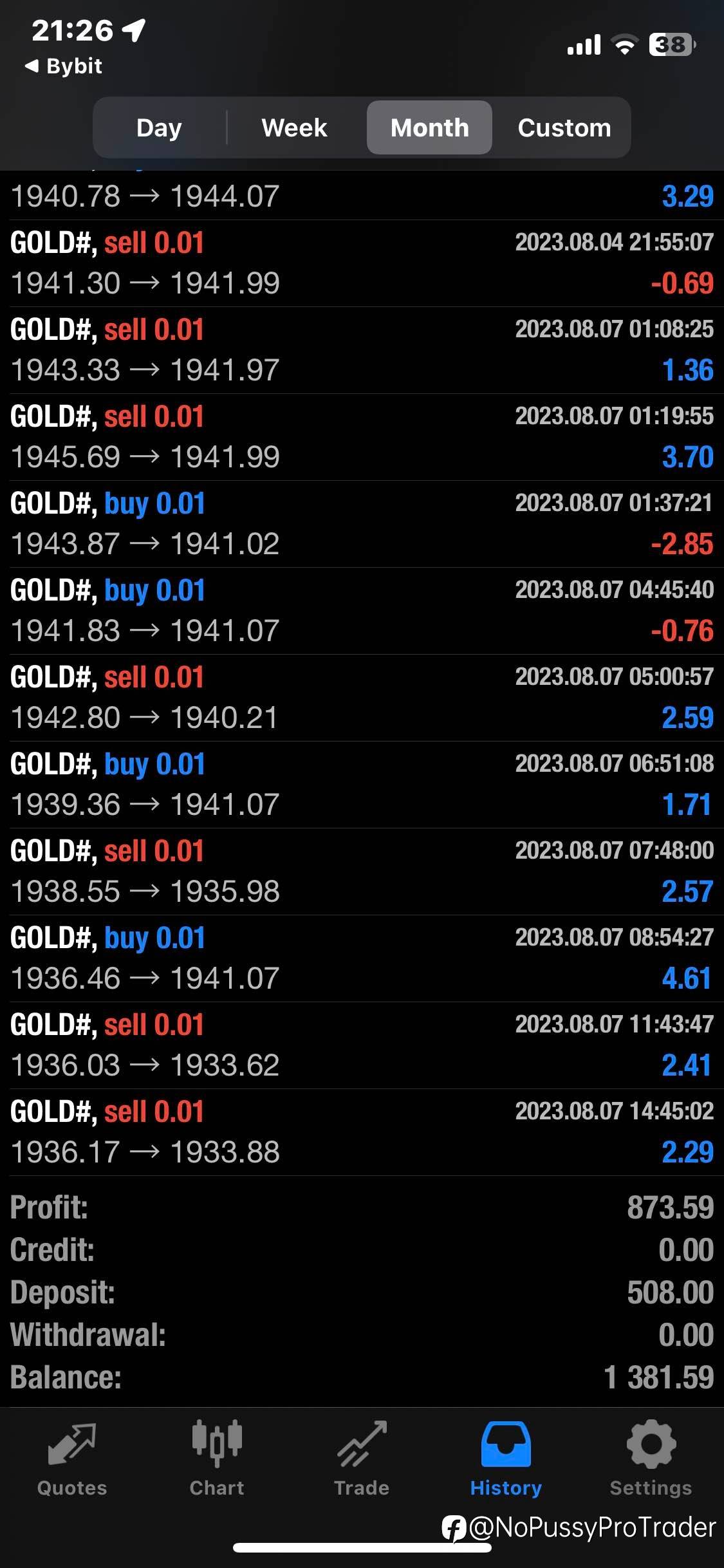Open the buy trade closed at 06:51:08
724x1568 pixels.
(x=362, y=785)
